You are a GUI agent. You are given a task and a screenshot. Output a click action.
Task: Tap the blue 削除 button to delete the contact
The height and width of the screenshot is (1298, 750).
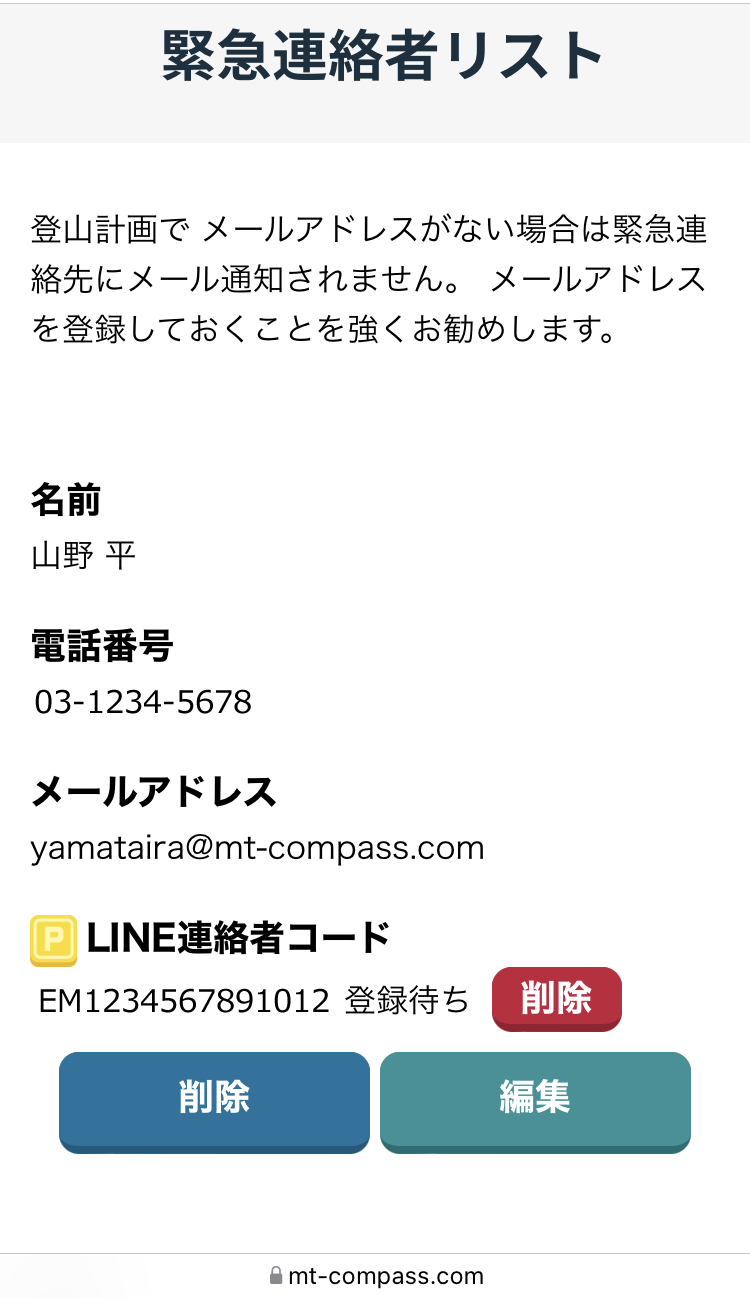point(214,1102)
